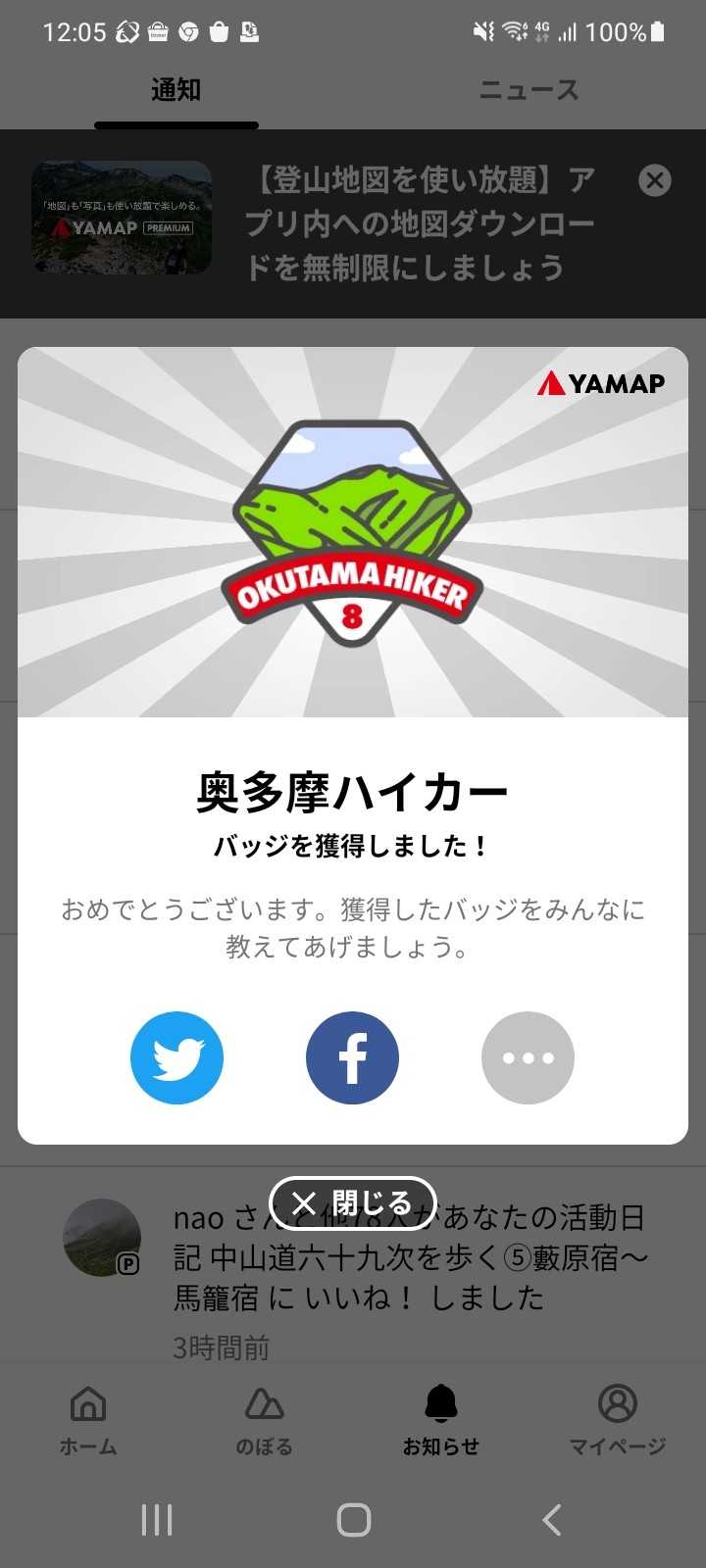Dismiss the premium map download banner
The width and height of the screenshot is (706, 1568).
(x=655, y=180)
